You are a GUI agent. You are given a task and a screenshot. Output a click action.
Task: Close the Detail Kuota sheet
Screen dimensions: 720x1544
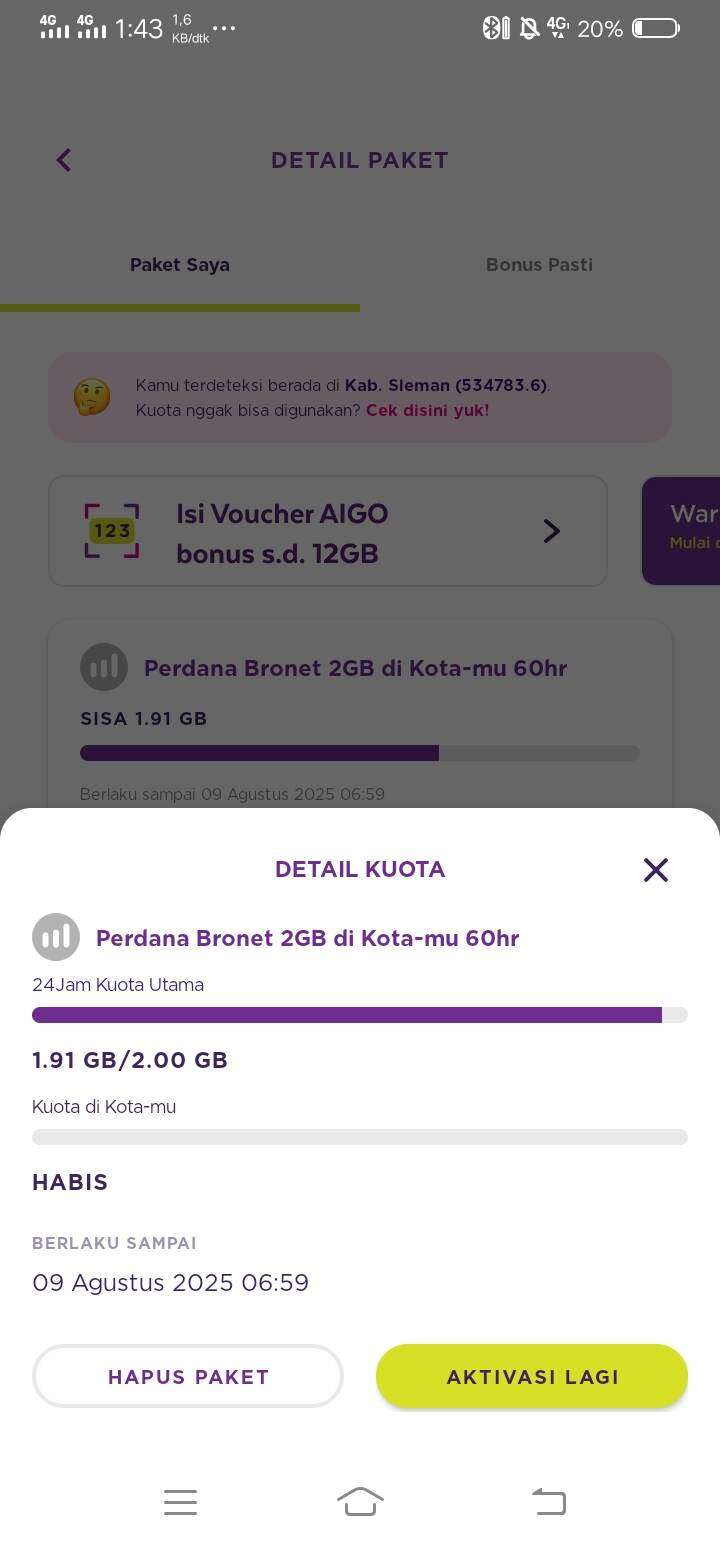655,869
